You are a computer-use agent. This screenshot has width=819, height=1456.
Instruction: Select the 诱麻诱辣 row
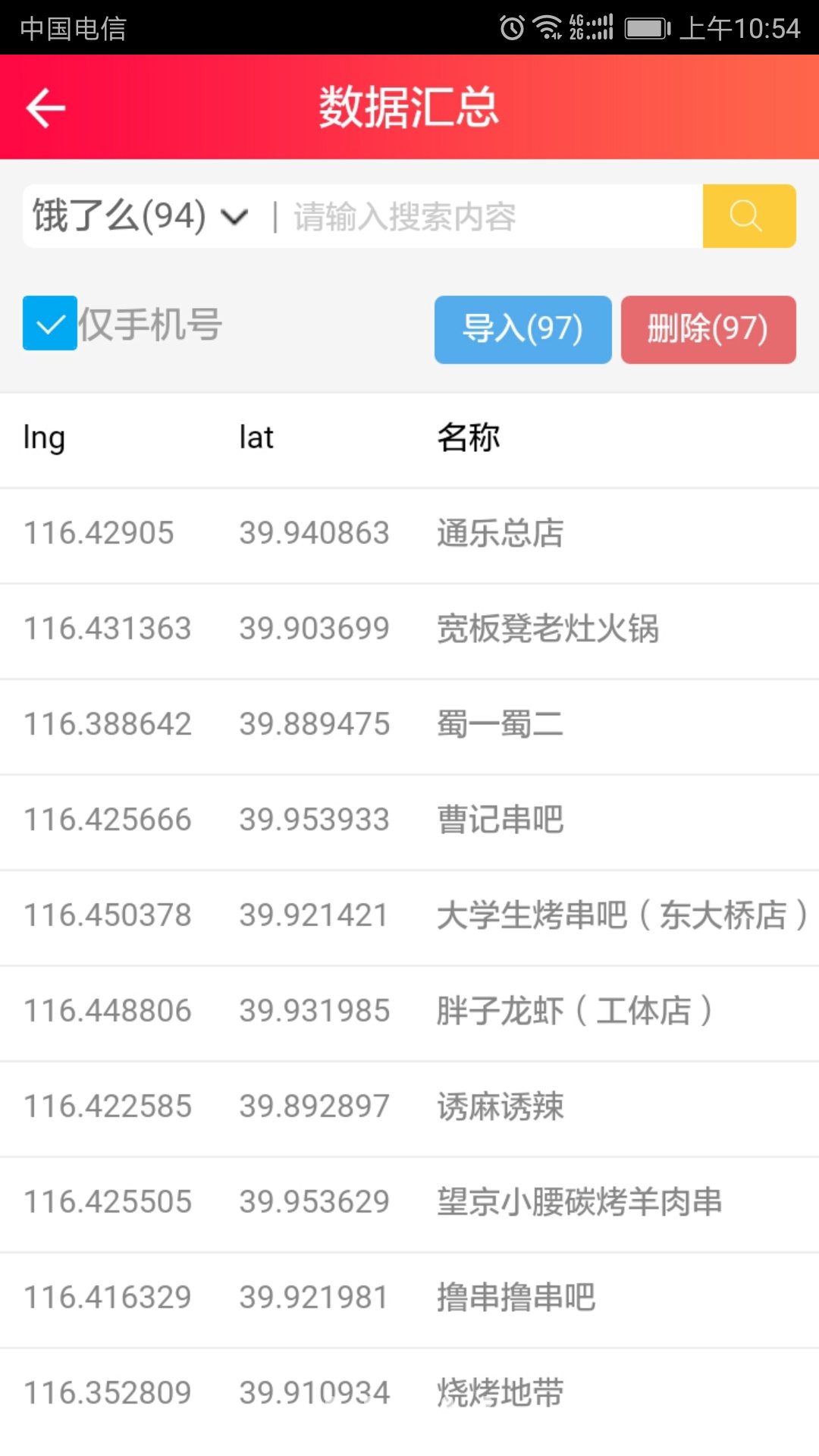point(409,1109)
